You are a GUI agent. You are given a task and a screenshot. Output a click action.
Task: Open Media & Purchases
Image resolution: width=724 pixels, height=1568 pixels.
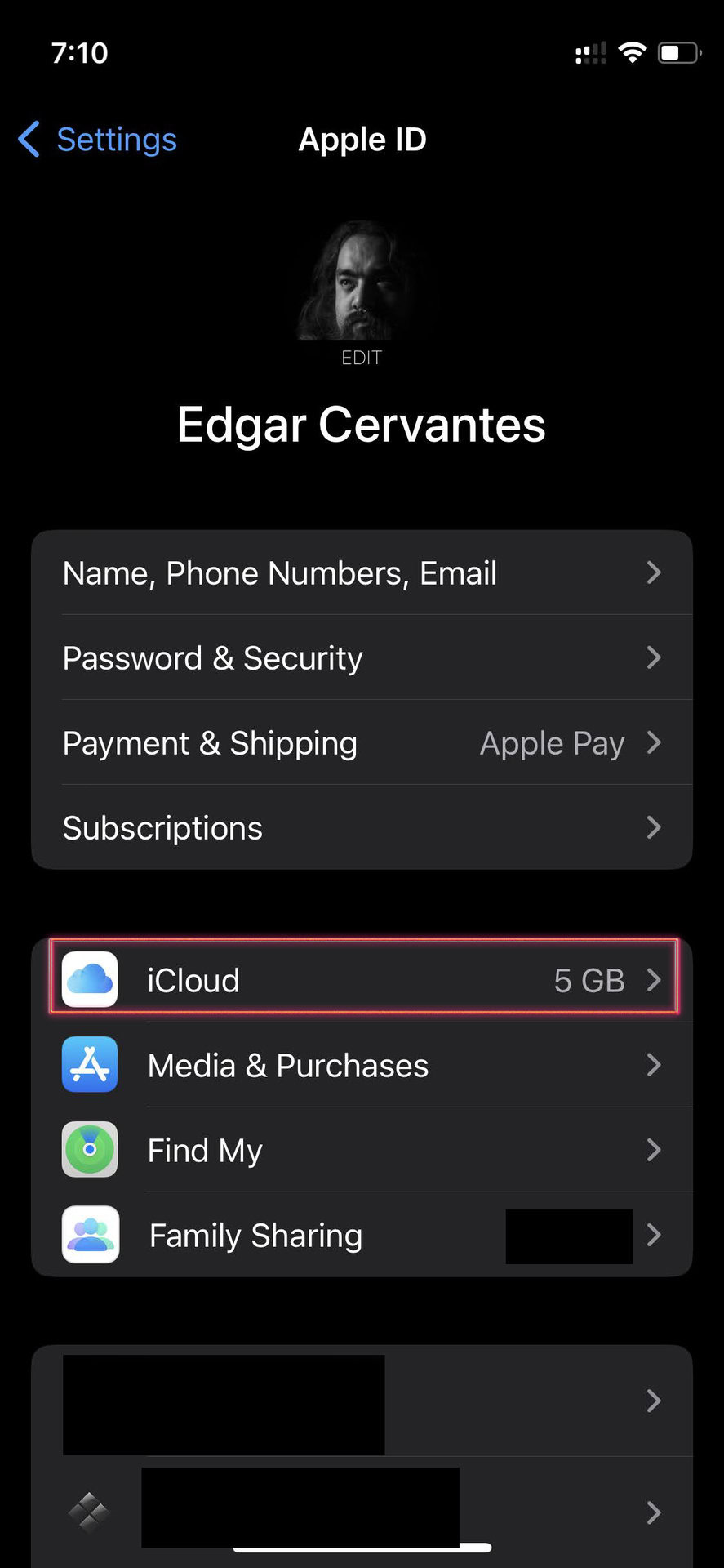click(362, 1065)
